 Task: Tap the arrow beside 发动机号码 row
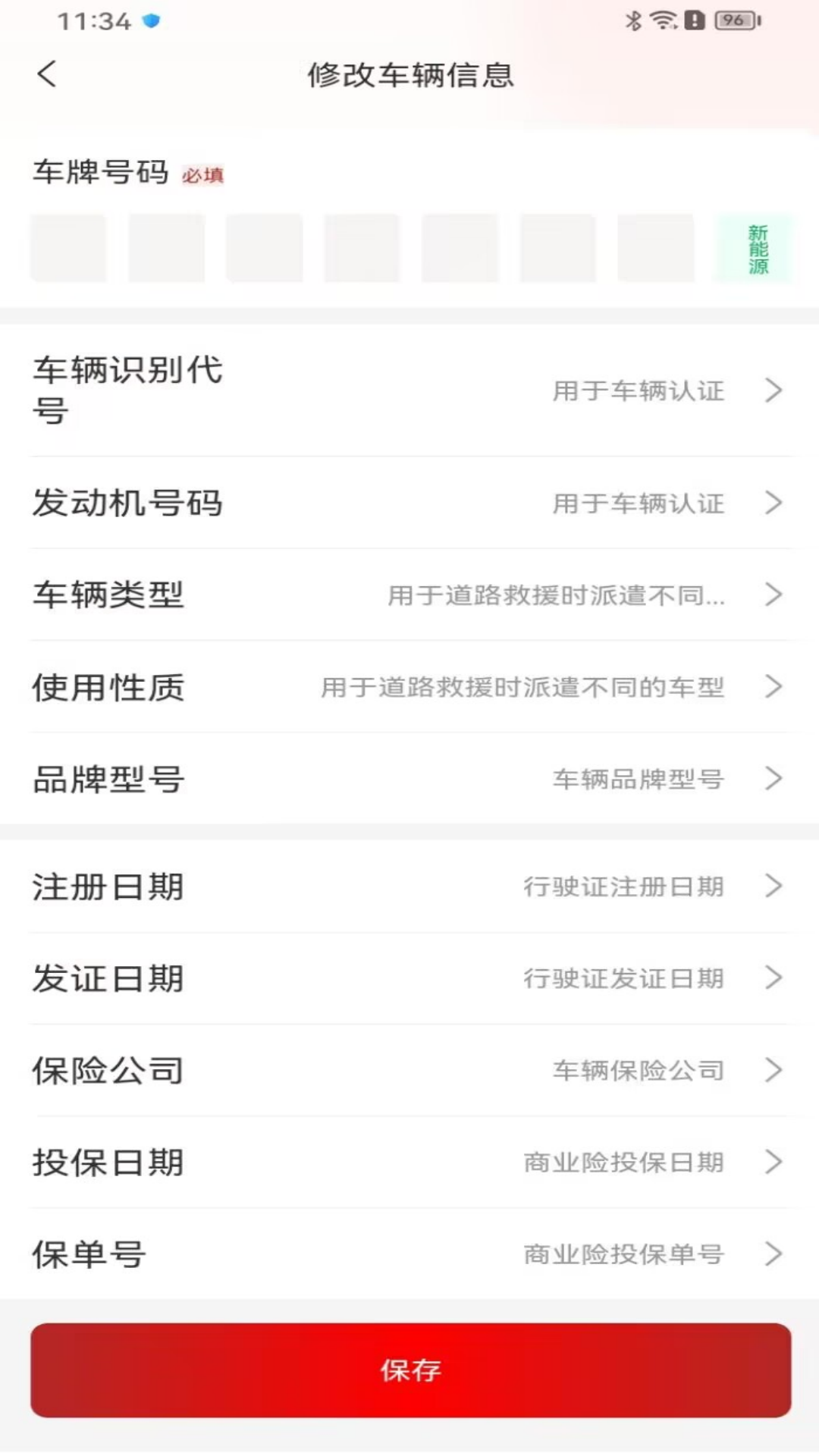(773, 503)
